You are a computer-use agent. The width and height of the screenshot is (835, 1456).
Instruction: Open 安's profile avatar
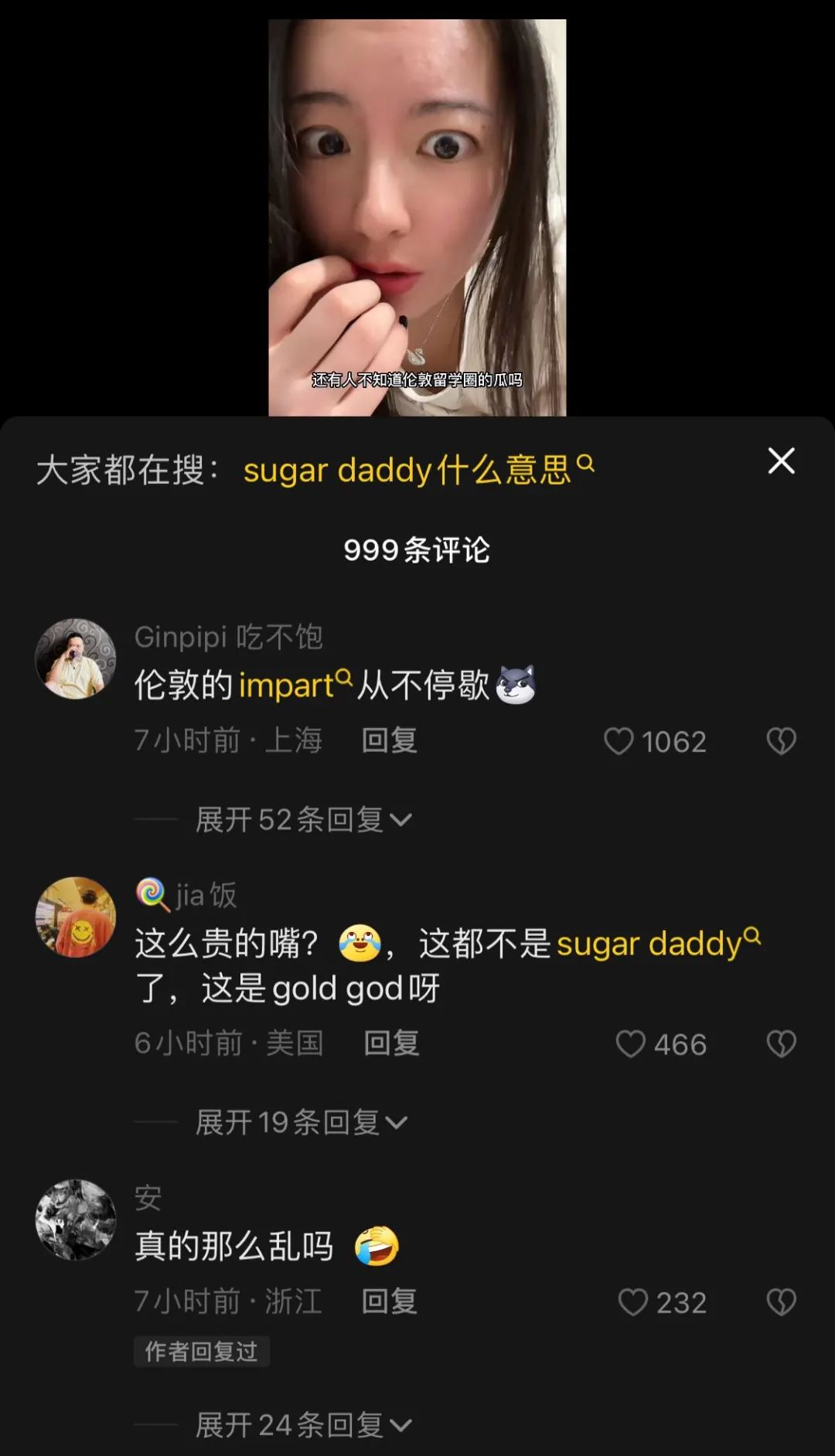point(76,1220)
